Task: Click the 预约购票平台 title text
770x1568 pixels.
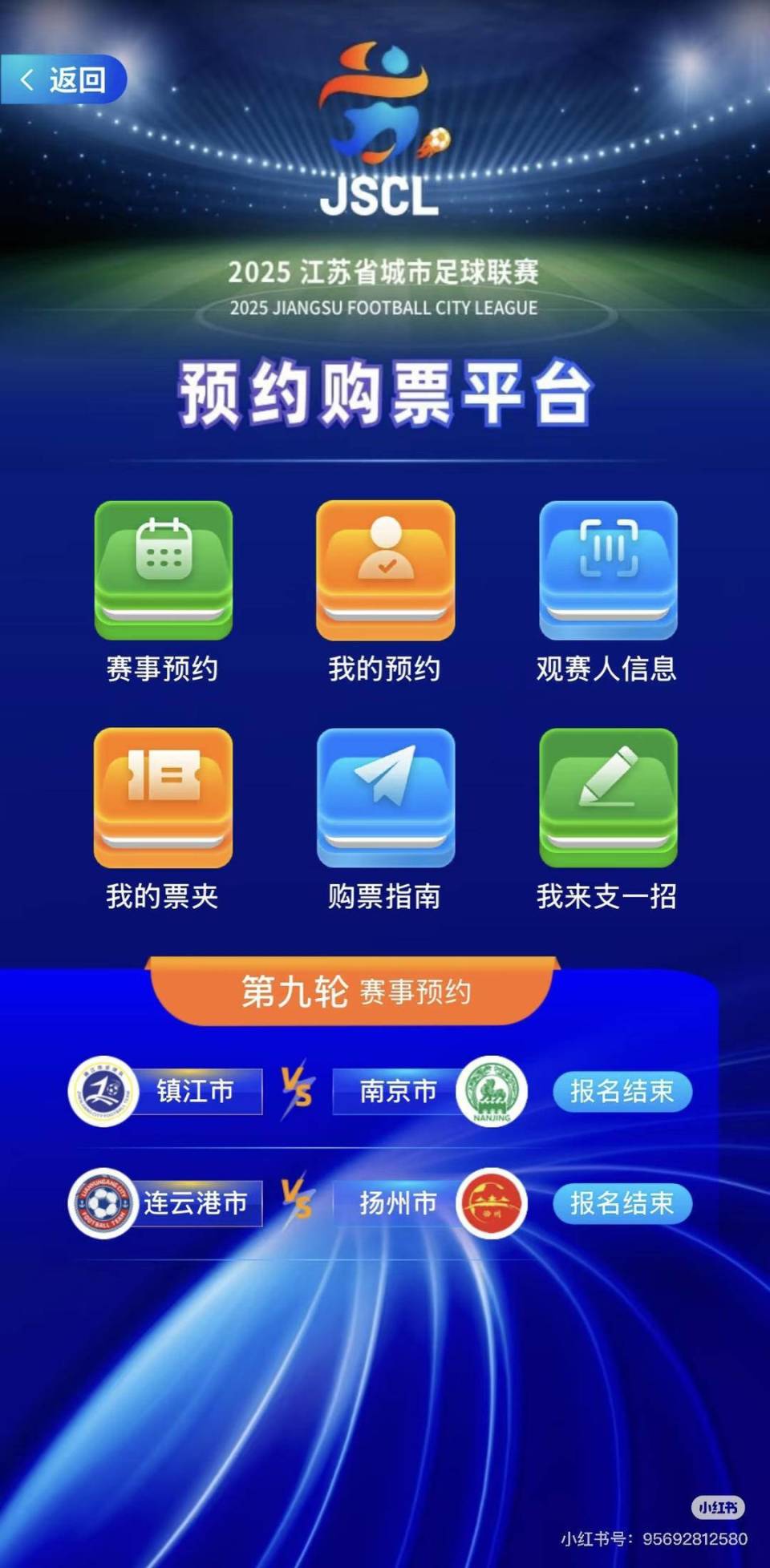Action: (385, 393)
